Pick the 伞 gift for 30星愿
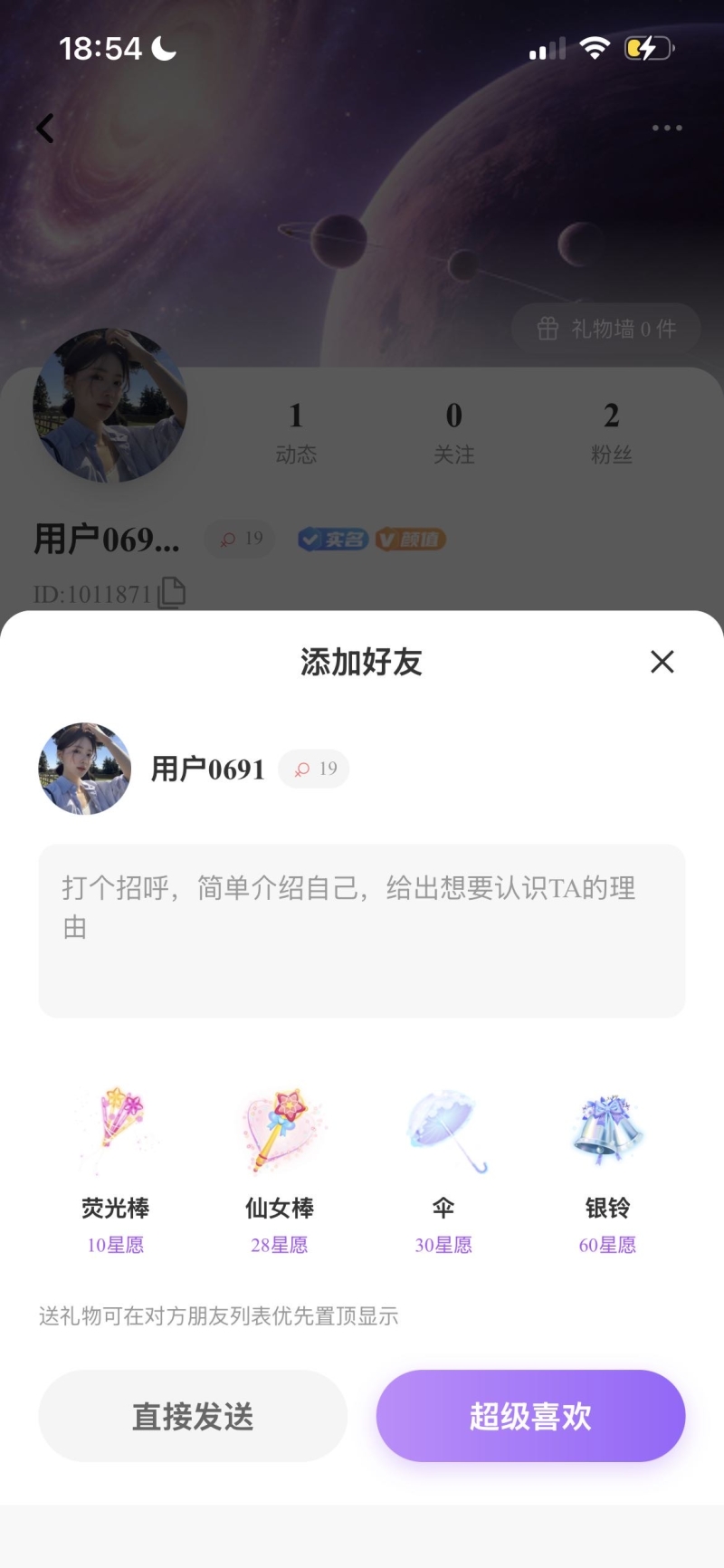The height and width of the screenshot is (1568, 724). coord(443,1168)
